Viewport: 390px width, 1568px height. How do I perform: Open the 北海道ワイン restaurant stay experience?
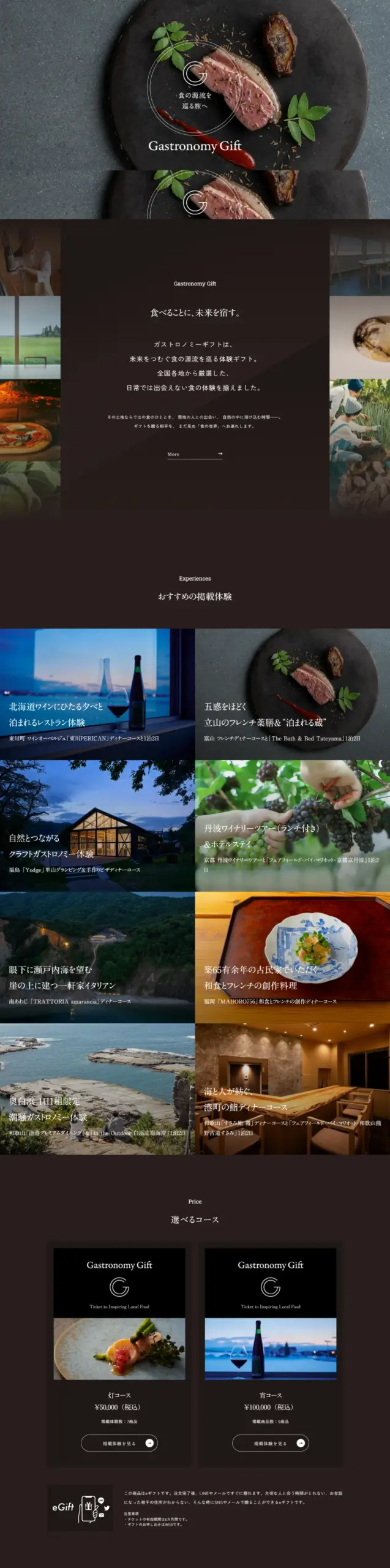coord(97,694)
